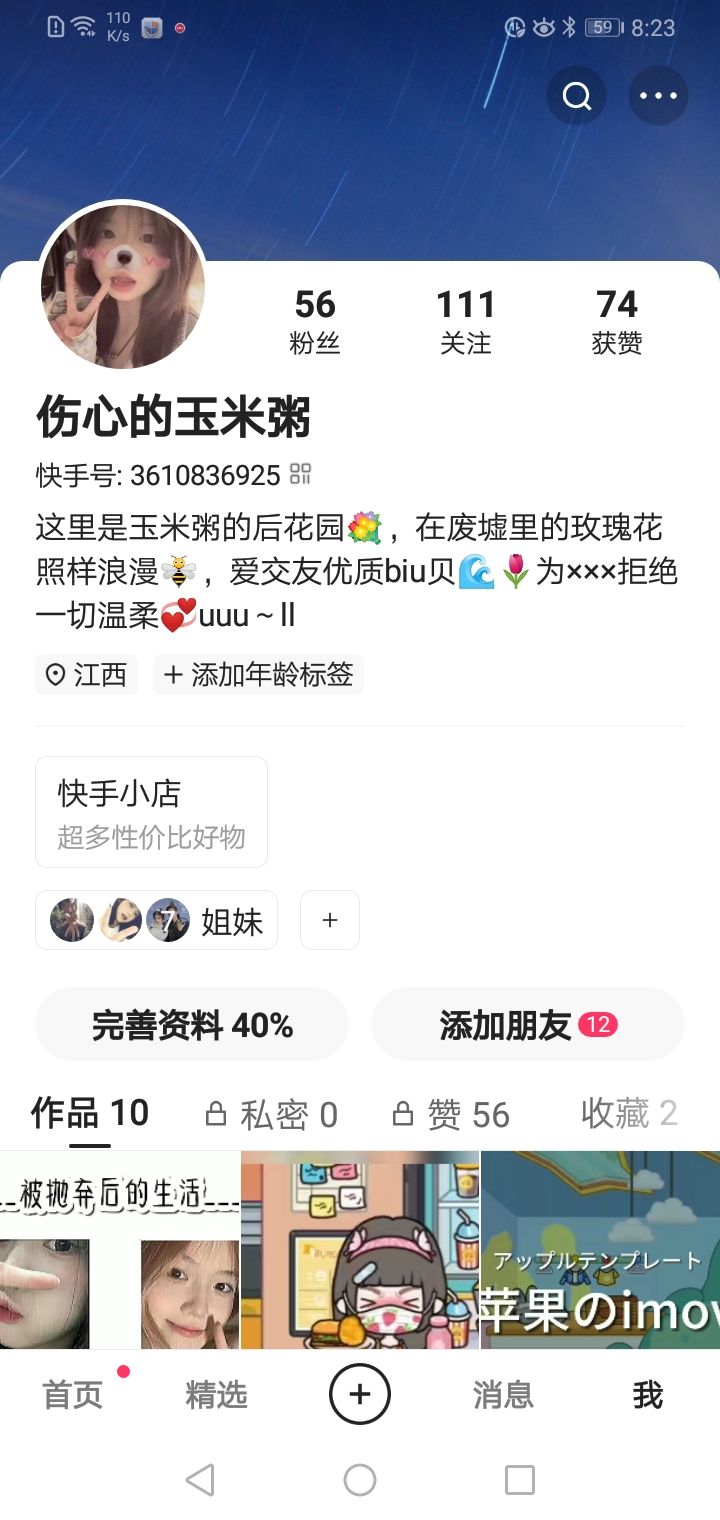Switch to the 收藏 tab
The height and width of the screenshot is (1520, 720).
629,1113
